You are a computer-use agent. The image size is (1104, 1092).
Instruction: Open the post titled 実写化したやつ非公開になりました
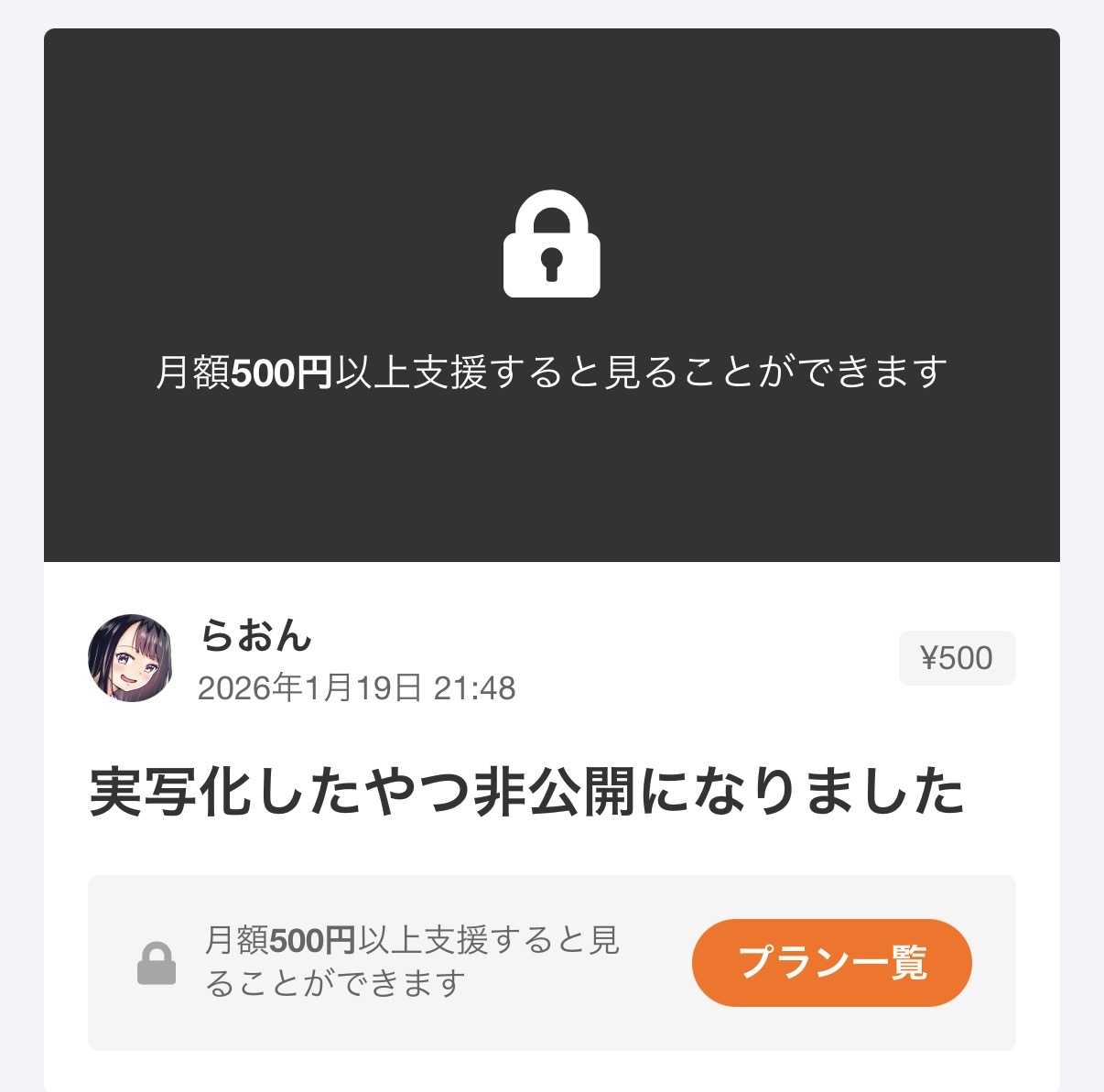click(x=526, y=793)
